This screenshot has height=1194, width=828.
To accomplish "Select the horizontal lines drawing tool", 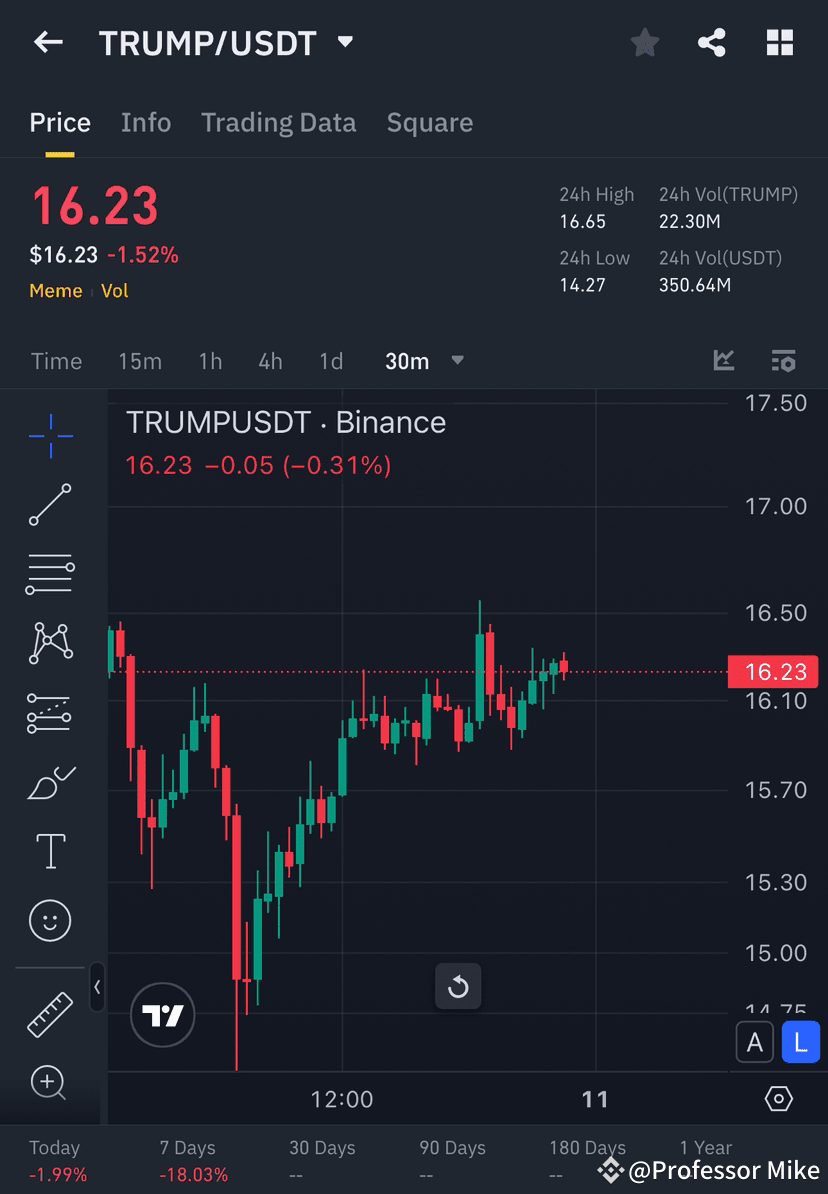I will click(x=50, y=574).
